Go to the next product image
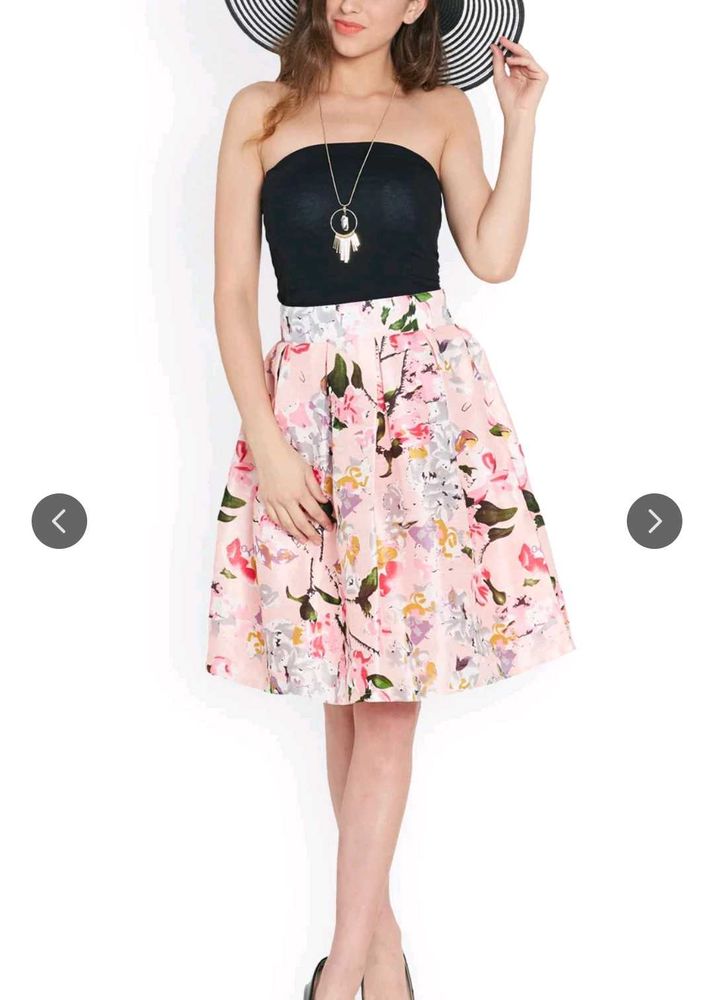 (x=654, y=521)
